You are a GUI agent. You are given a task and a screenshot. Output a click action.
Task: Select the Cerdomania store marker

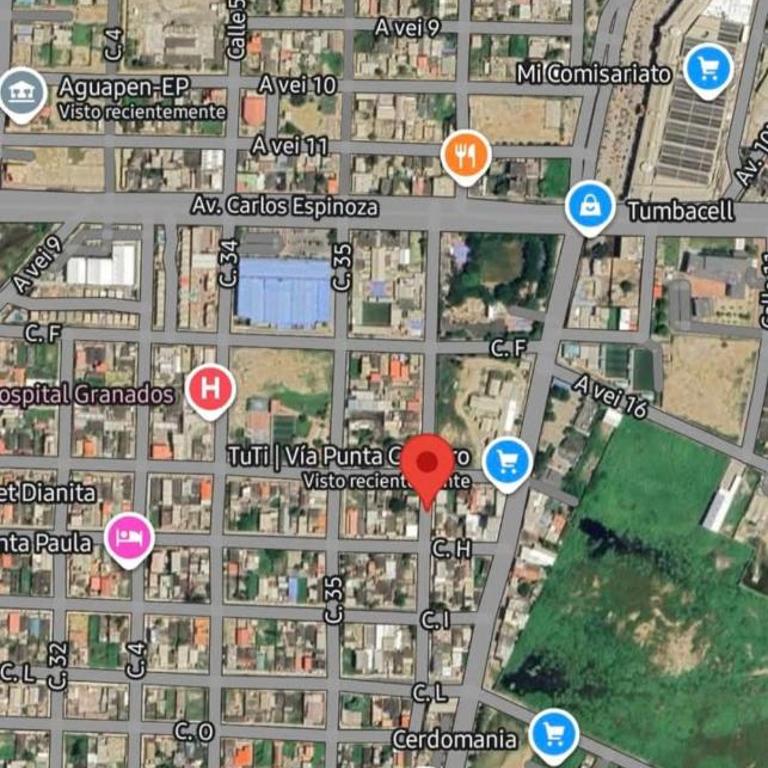click(x=553, y=734)
